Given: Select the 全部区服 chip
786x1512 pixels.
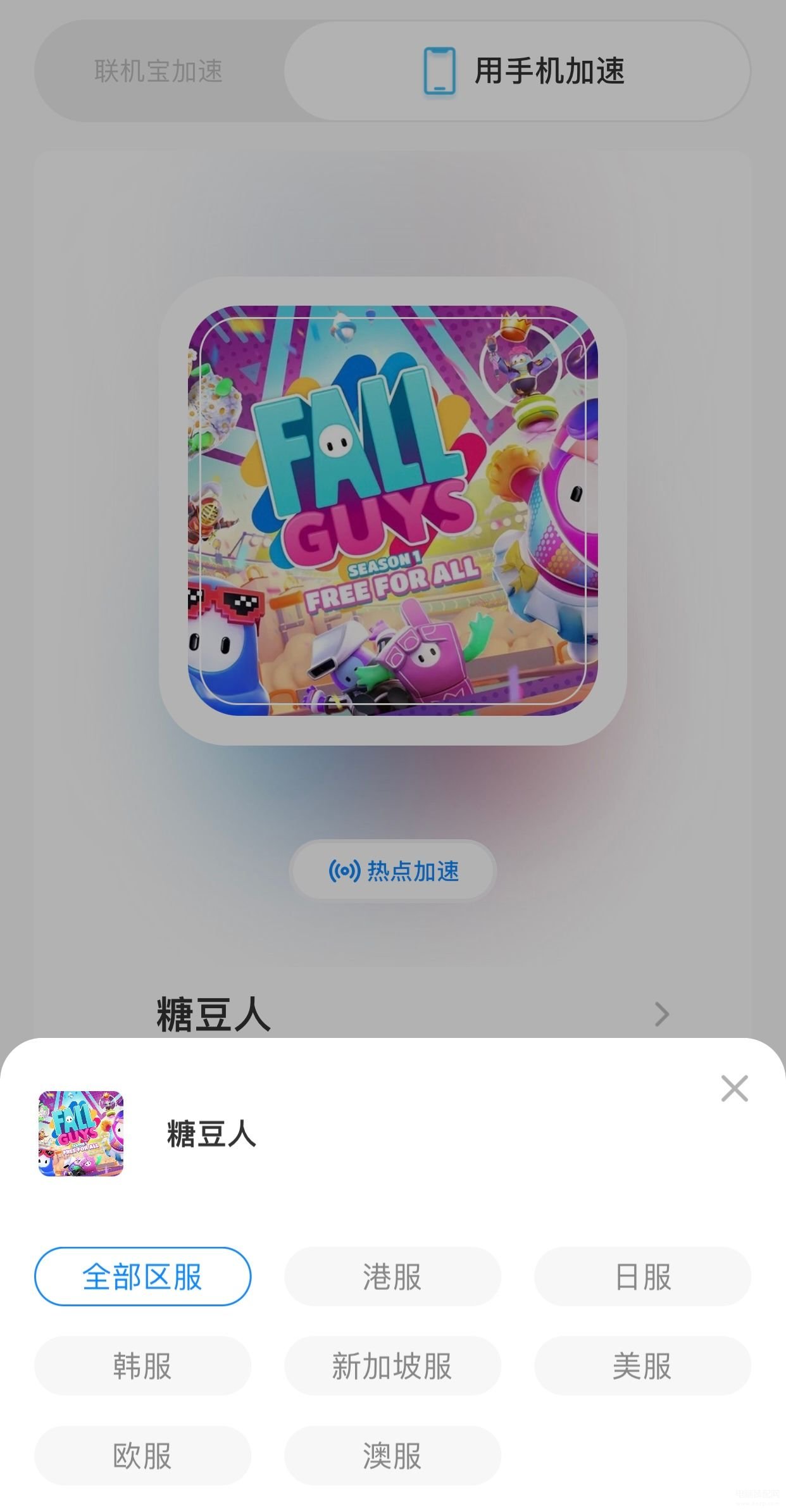Looking at the screenshot, I should tap(142, 1277).
